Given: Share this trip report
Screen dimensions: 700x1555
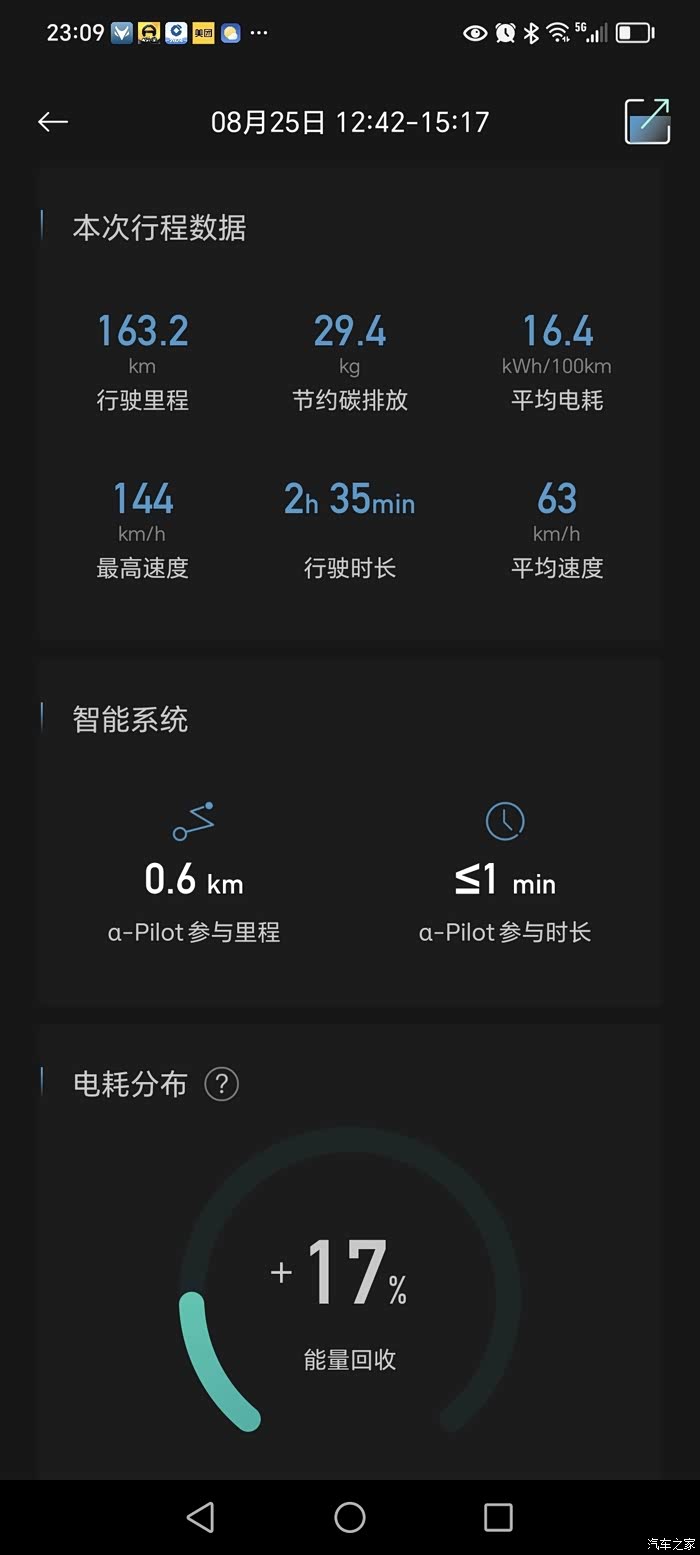Looking at the screenshot, I should [x=647, y=122].
